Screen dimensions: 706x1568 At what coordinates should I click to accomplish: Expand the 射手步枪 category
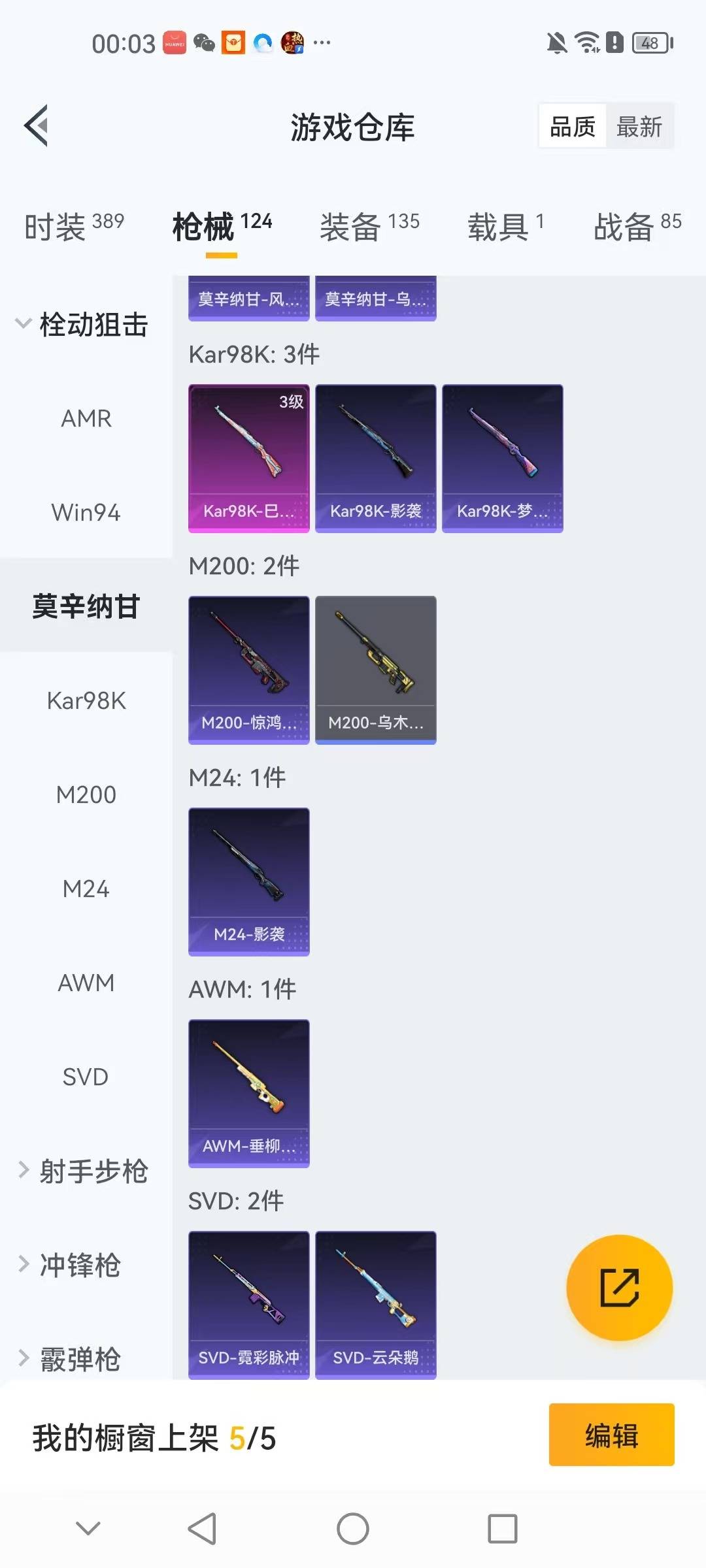pyautogui.click(x=84, y=1171)
